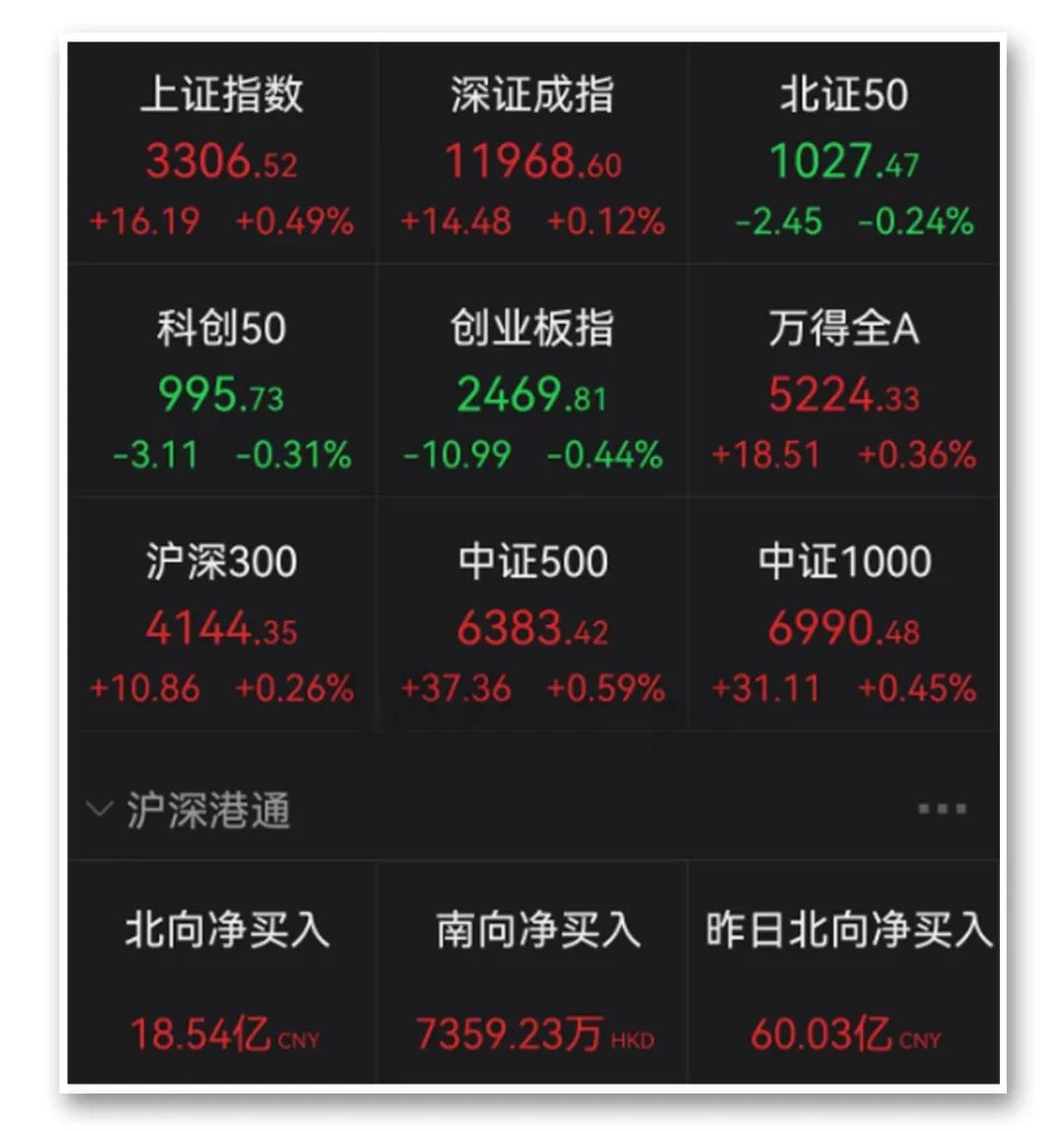
Task: Open the 沪深港通 three-dot overflow menu
Action: point(942,809)
